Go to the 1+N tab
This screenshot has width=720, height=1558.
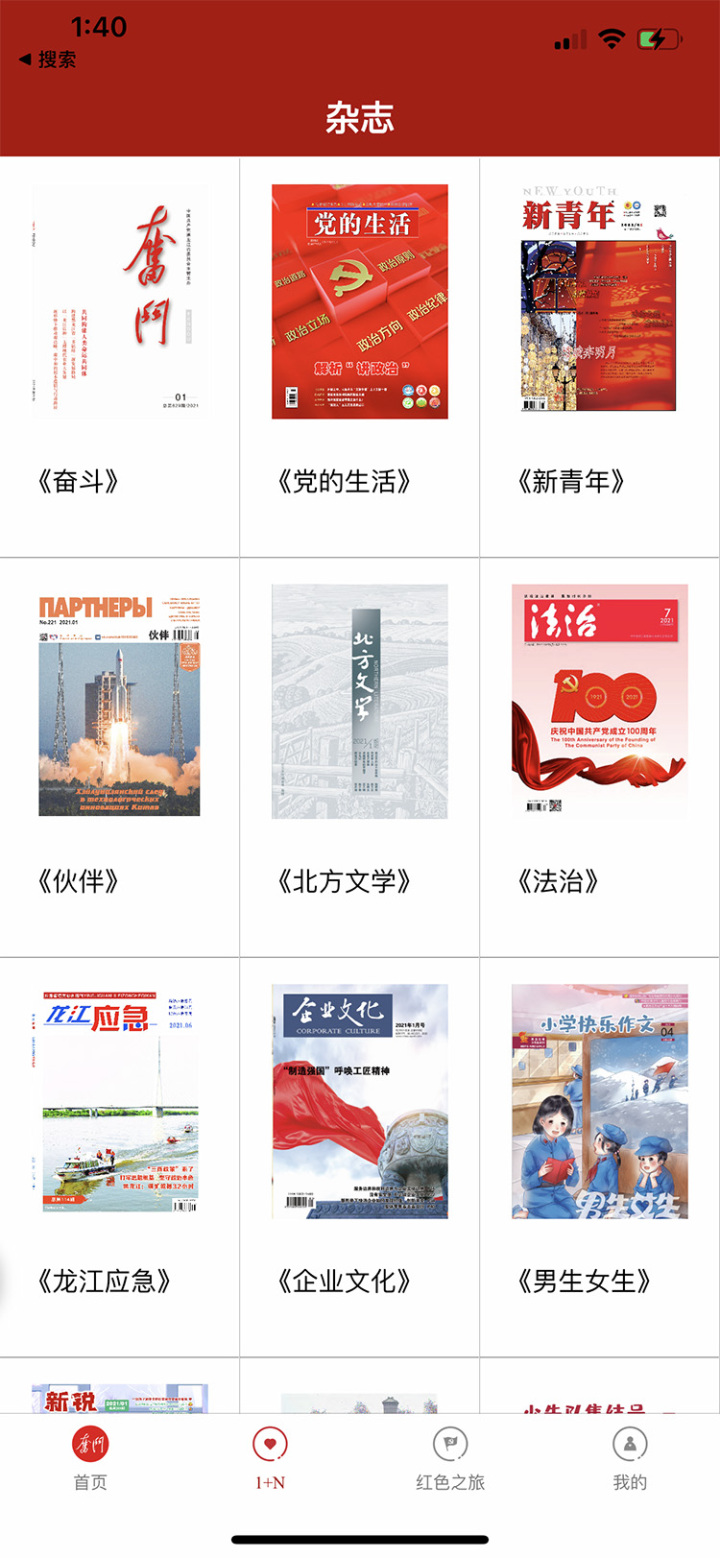tap(270, 1458)
